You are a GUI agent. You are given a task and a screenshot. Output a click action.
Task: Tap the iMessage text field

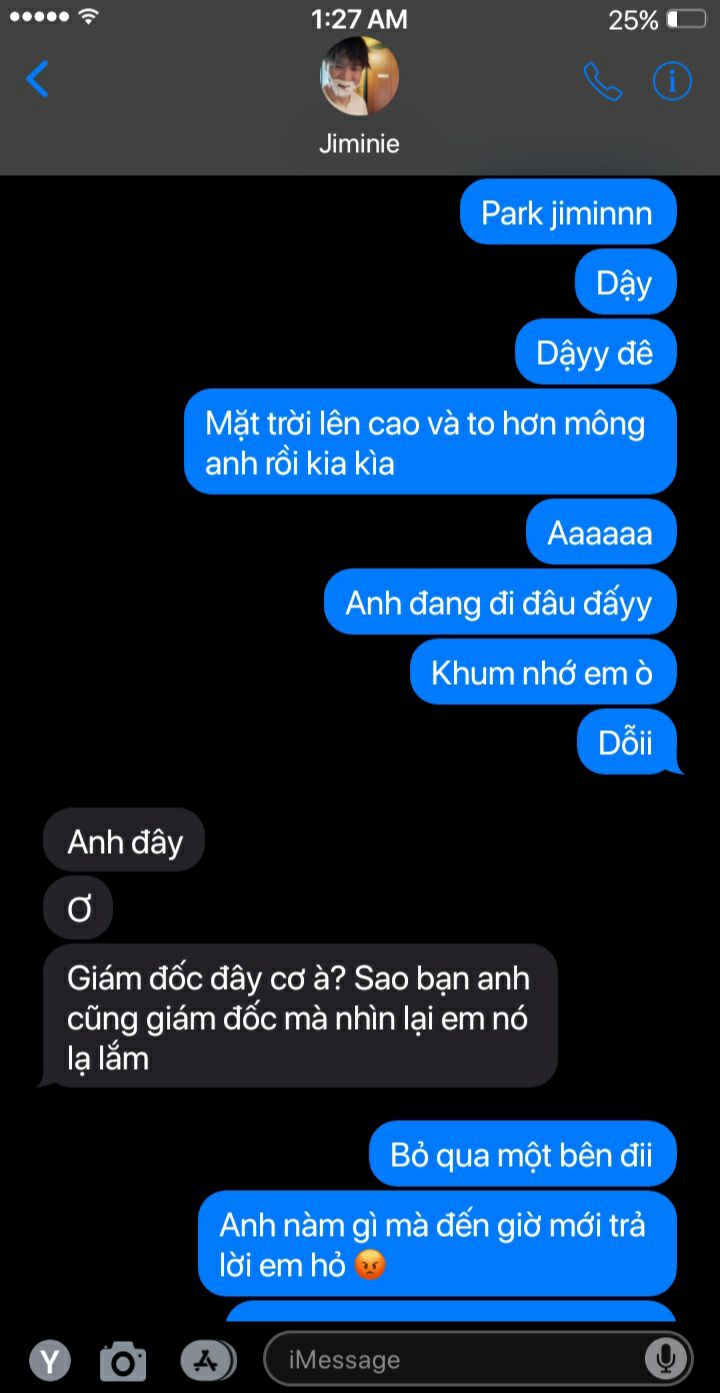point(460,1359)
